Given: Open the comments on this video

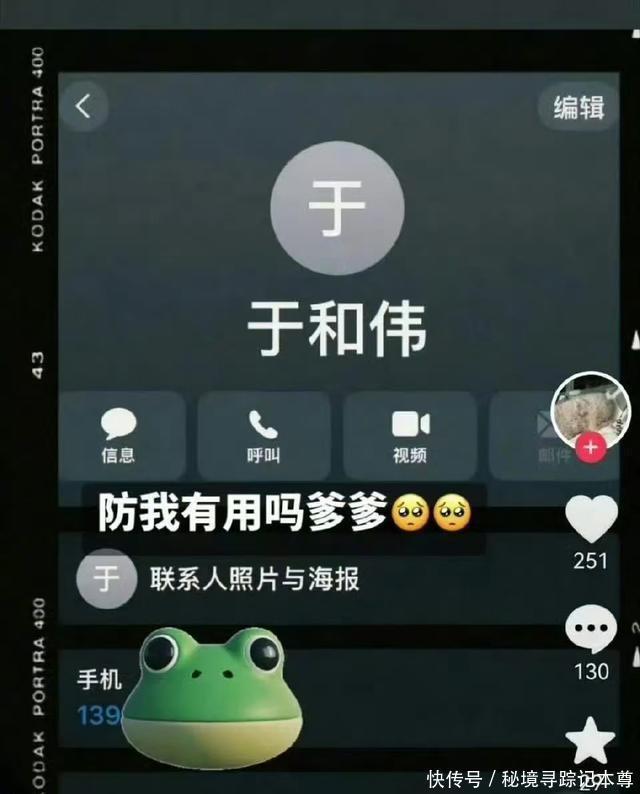Looking at the screenshot, I should click(591, 628).
